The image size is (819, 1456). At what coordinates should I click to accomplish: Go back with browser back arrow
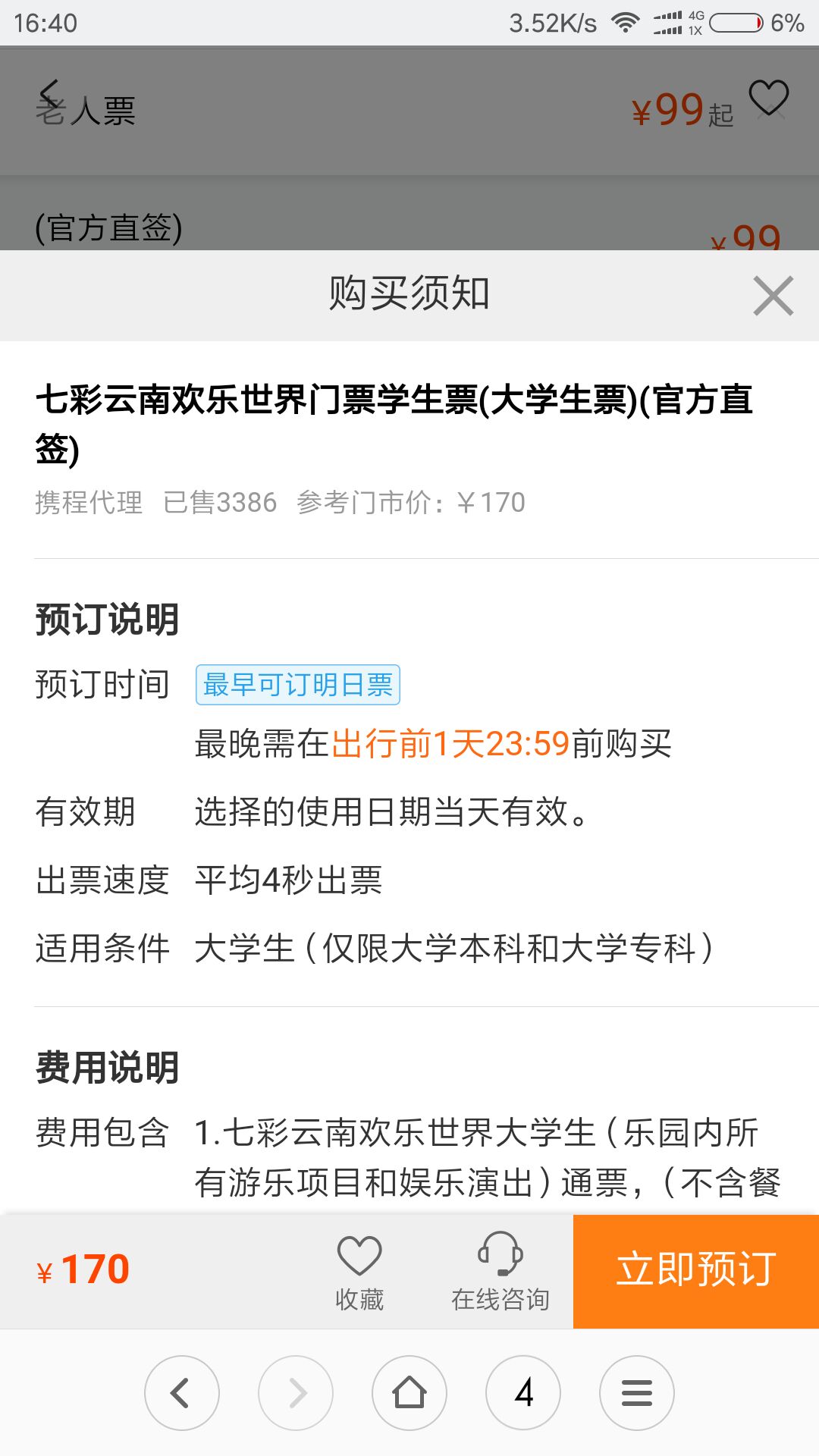[x=182, y=1393]
